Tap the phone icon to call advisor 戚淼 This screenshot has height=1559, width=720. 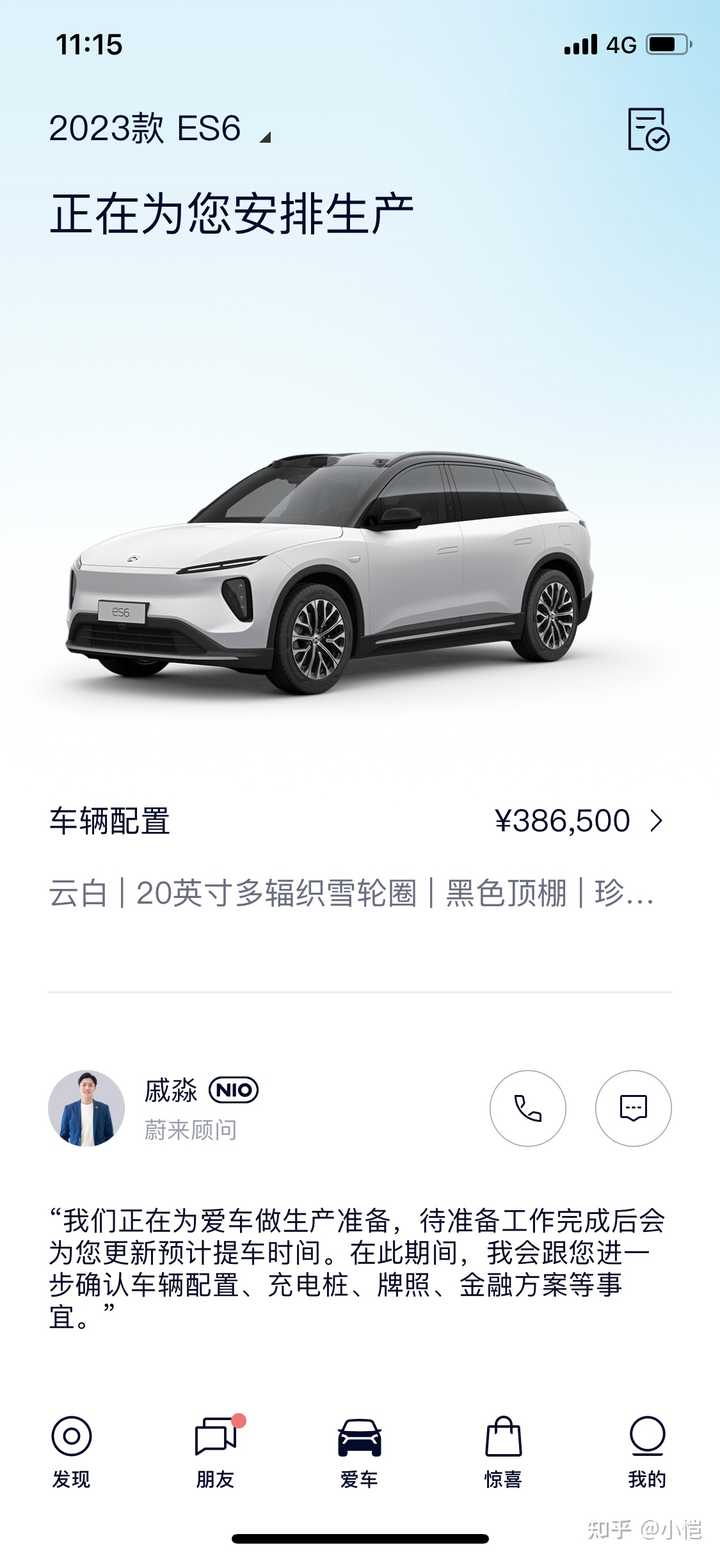point(528,1109)
